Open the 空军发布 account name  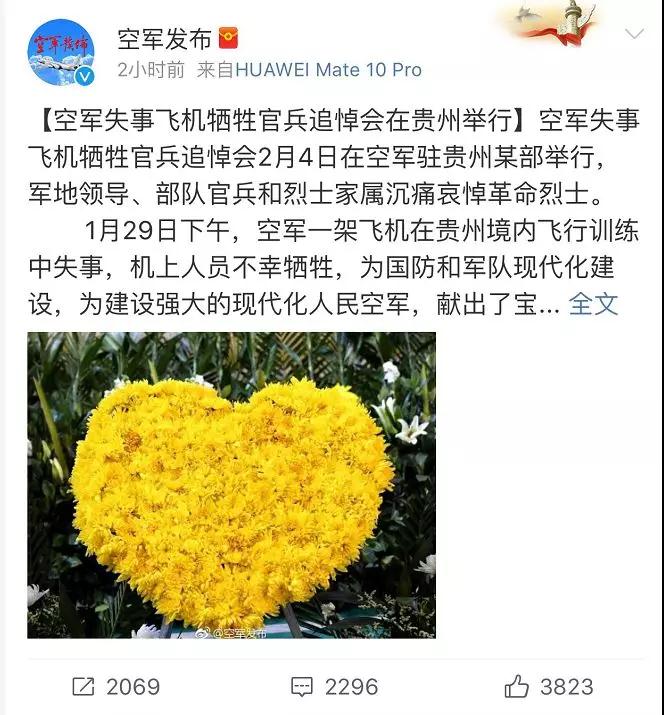[x=164, y=38]
